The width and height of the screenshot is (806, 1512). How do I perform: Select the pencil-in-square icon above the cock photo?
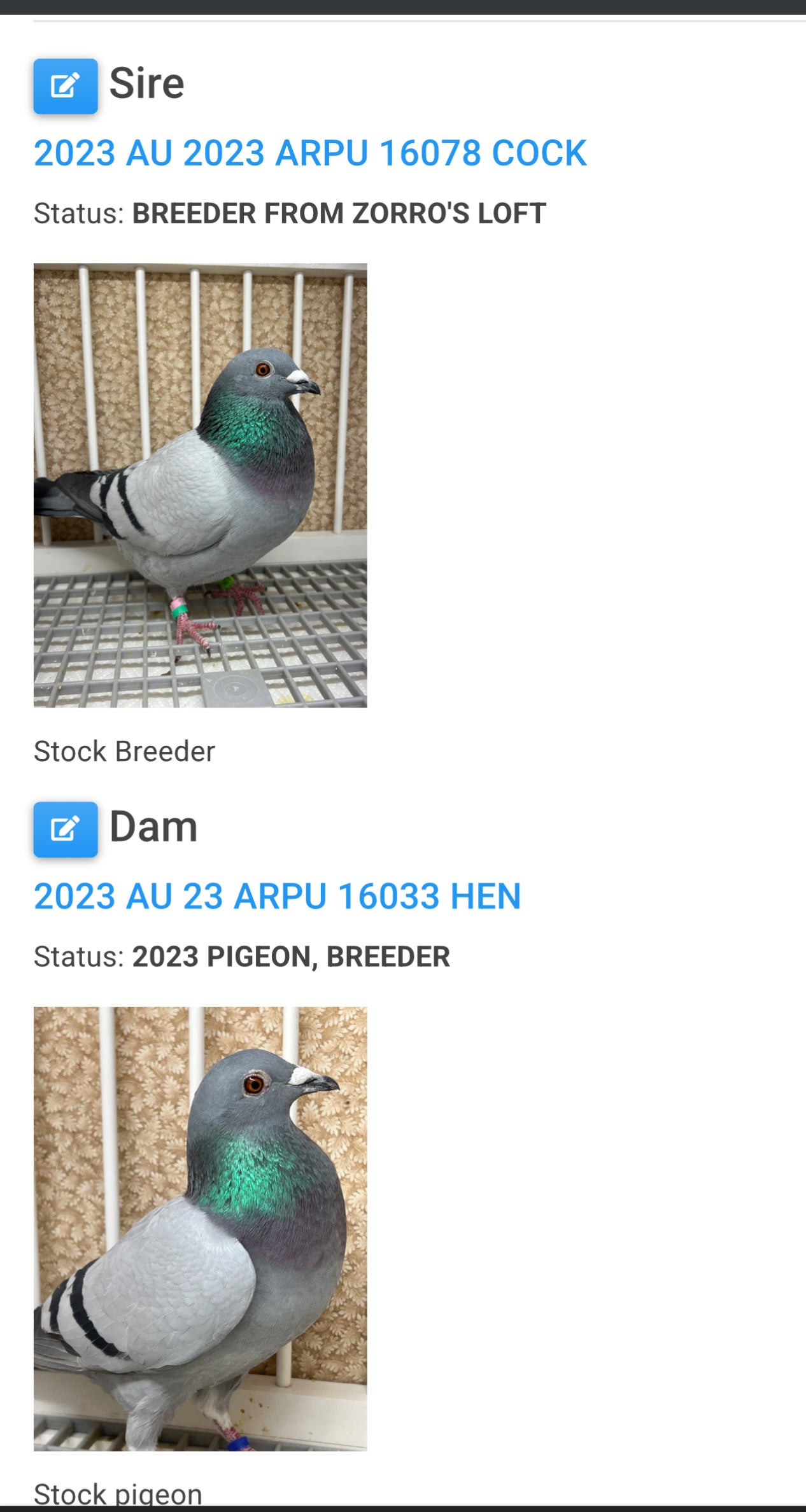65,86
